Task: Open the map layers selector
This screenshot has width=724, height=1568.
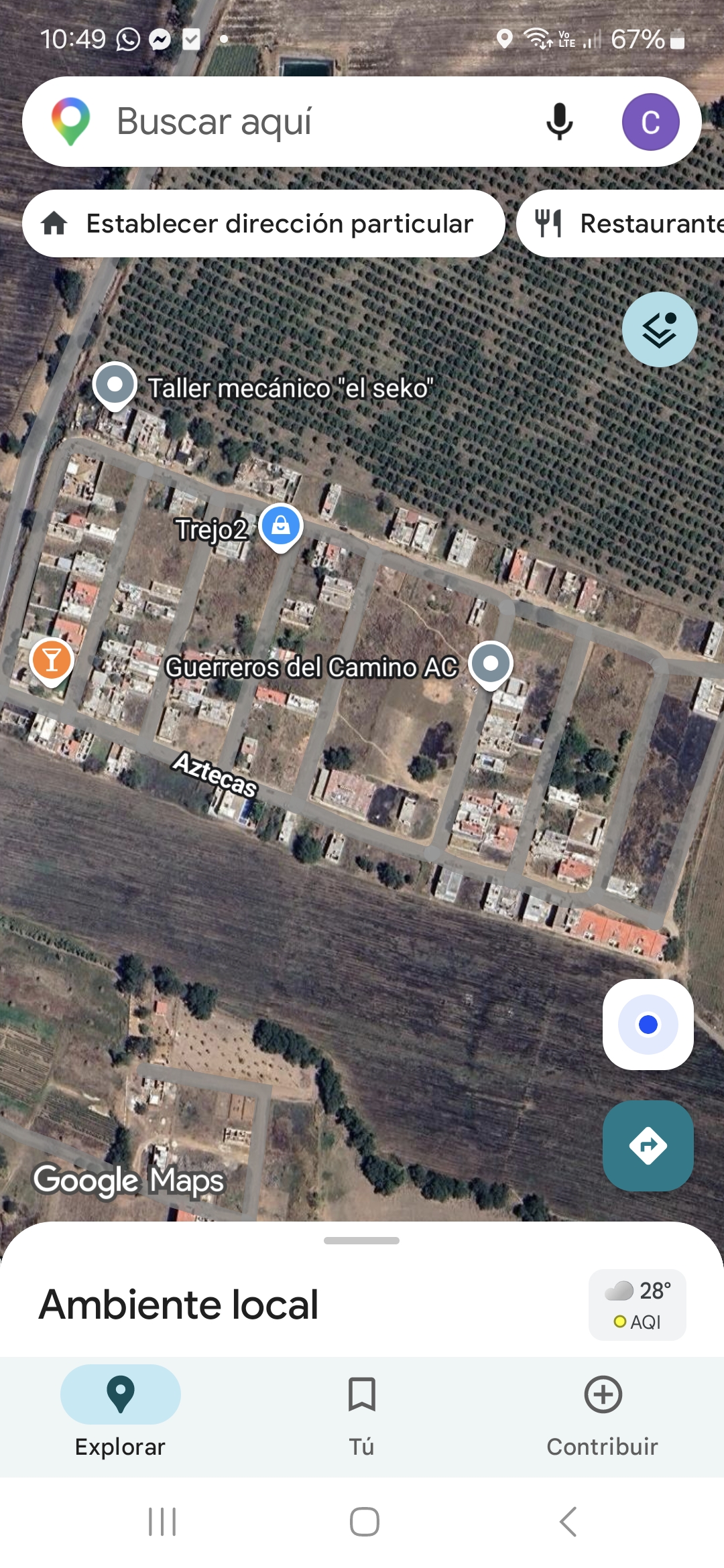Action: click(x=660, y=330)
